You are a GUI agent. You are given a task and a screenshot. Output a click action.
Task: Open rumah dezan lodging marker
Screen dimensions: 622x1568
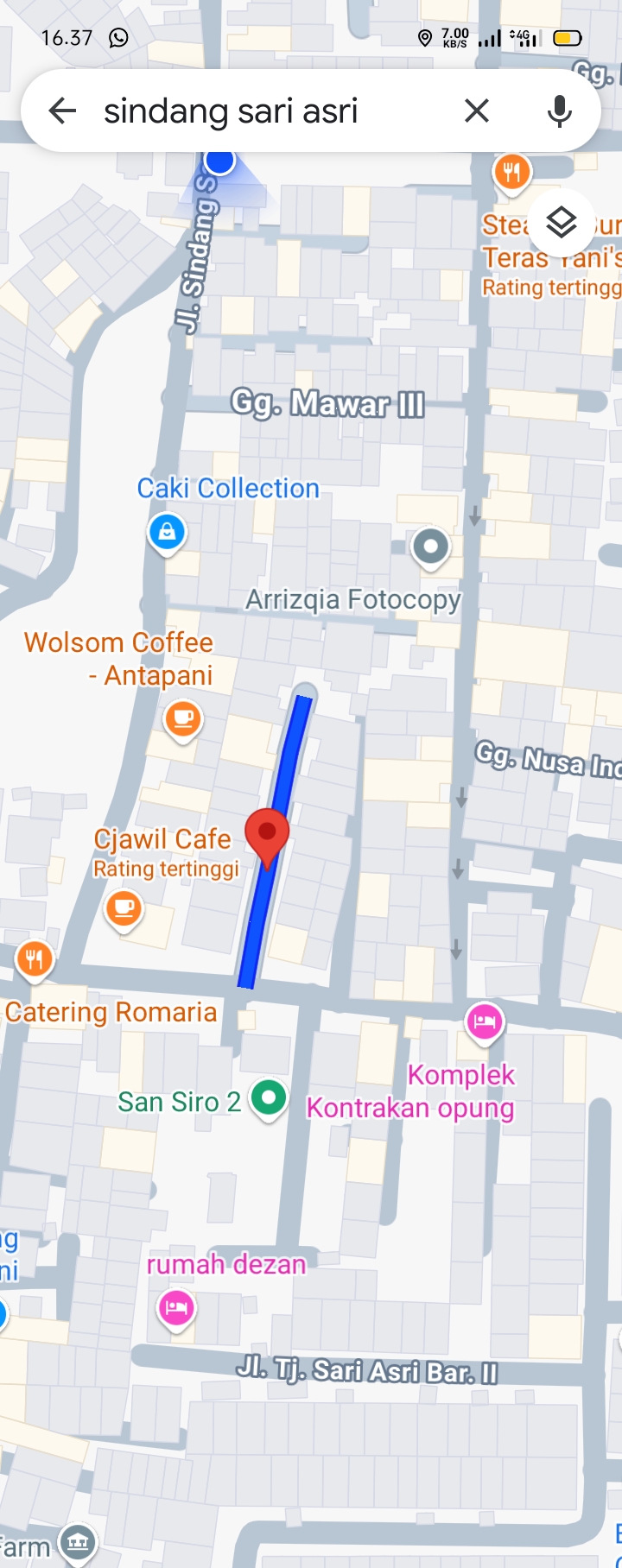pos(176,1307)
